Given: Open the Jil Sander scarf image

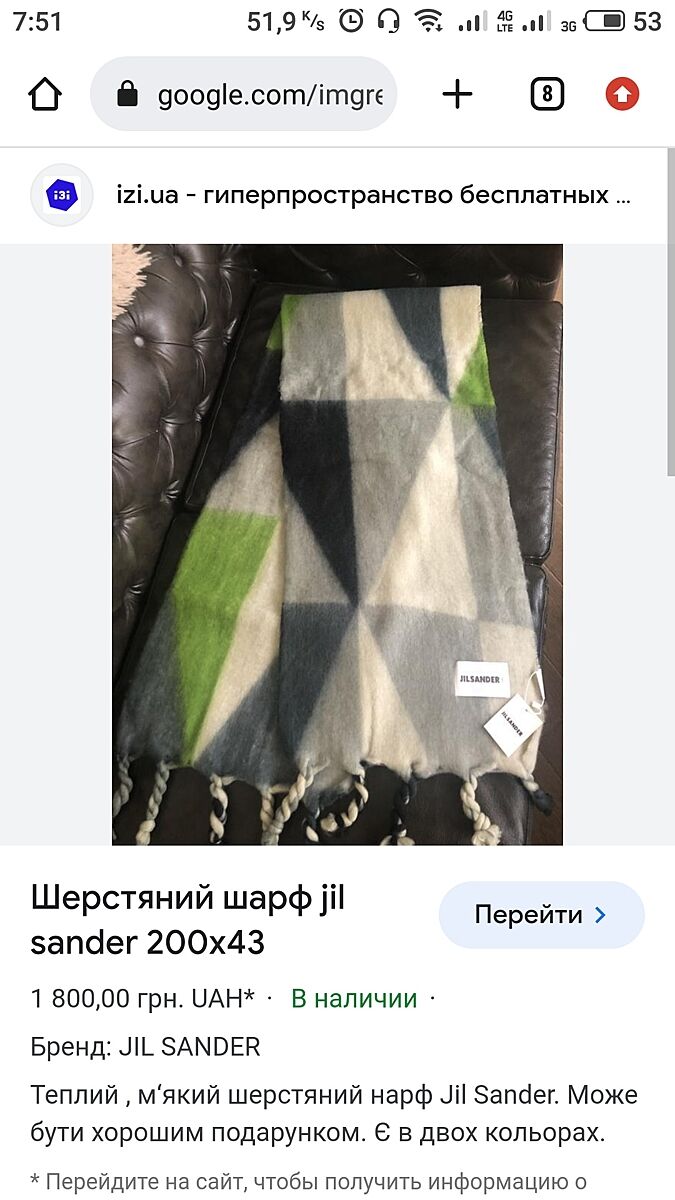Looking at the screenshot, I should point(337,545).
